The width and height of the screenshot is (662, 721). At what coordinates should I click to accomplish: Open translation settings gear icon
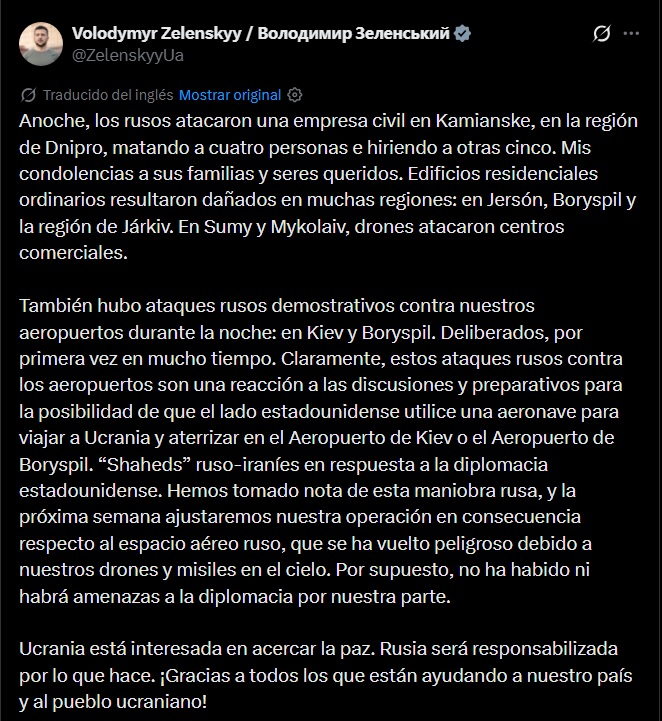[x=295, y=95]
